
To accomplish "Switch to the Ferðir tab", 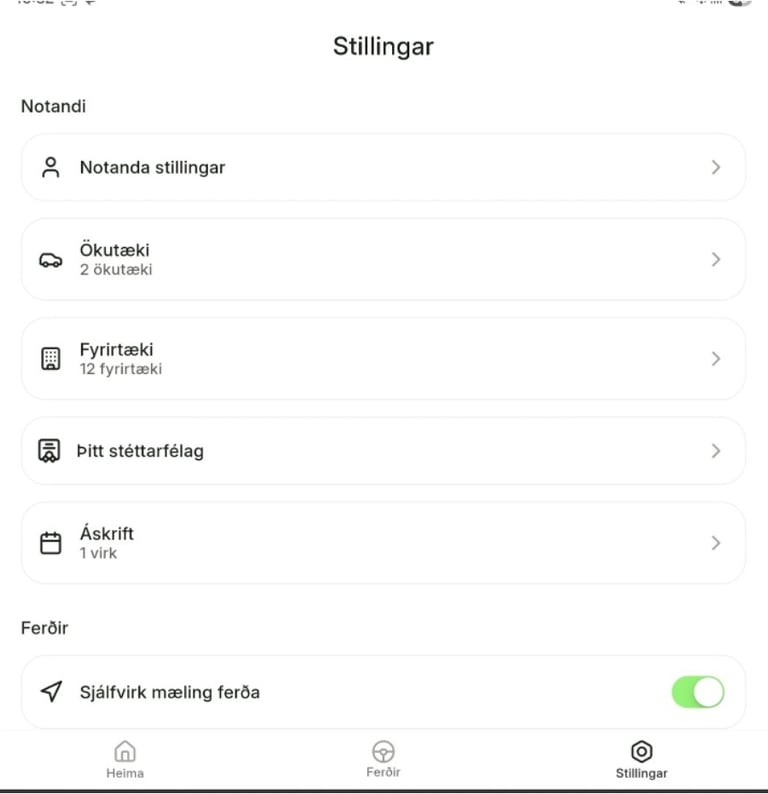I will (x=383, y=760).
